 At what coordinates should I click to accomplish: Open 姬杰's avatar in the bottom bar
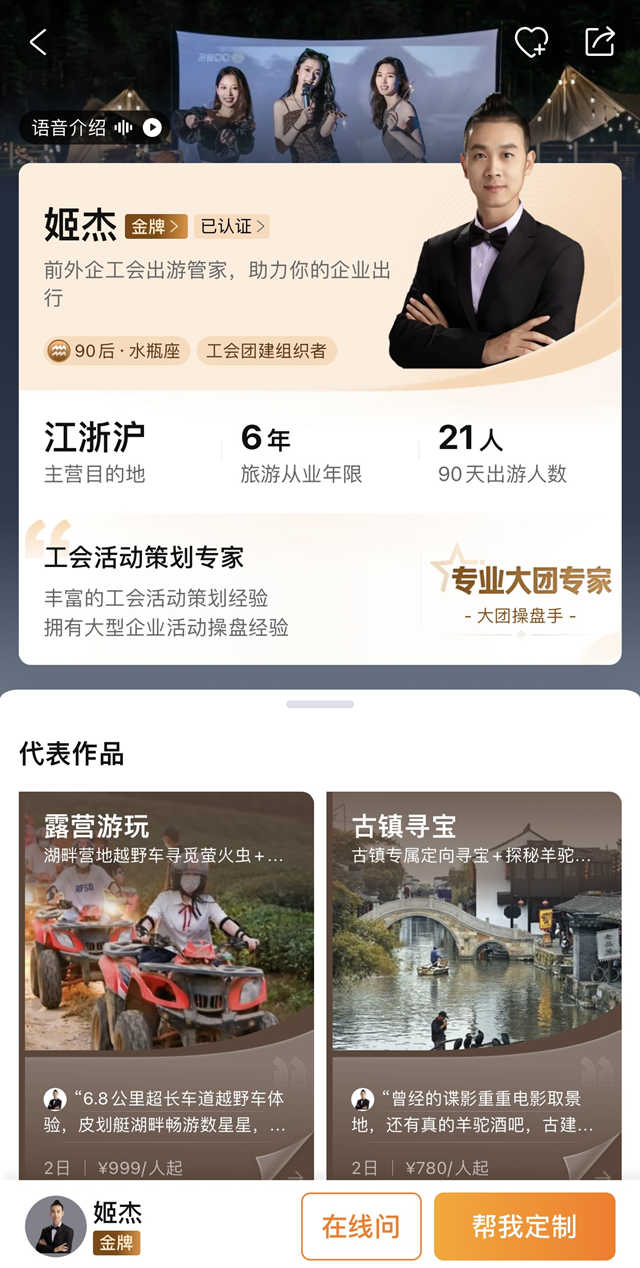click(55, 1226)
